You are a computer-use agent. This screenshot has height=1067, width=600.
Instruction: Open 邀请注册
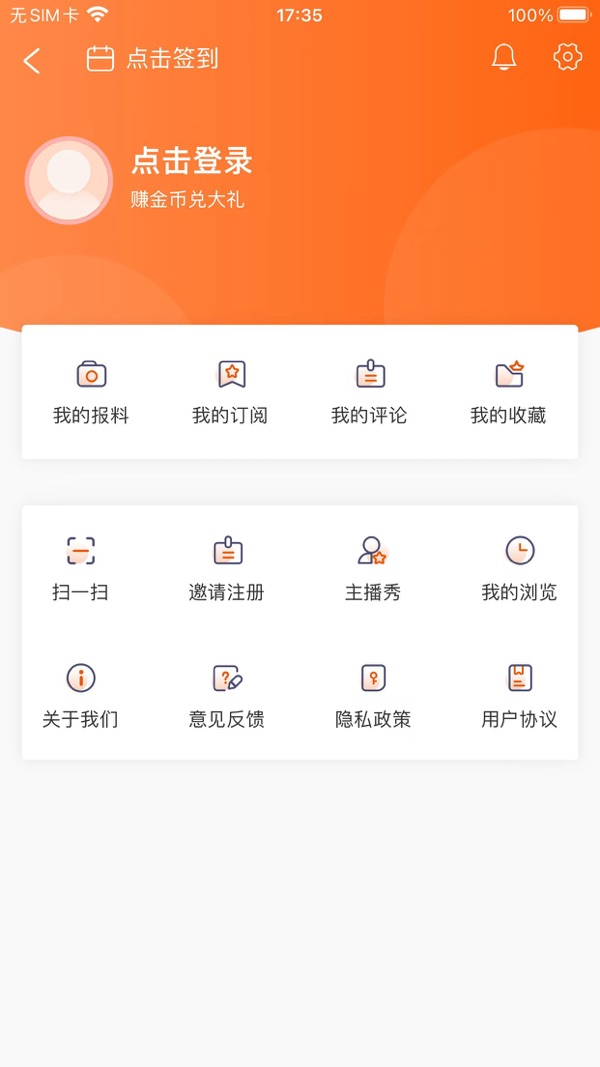coord(227,568)
